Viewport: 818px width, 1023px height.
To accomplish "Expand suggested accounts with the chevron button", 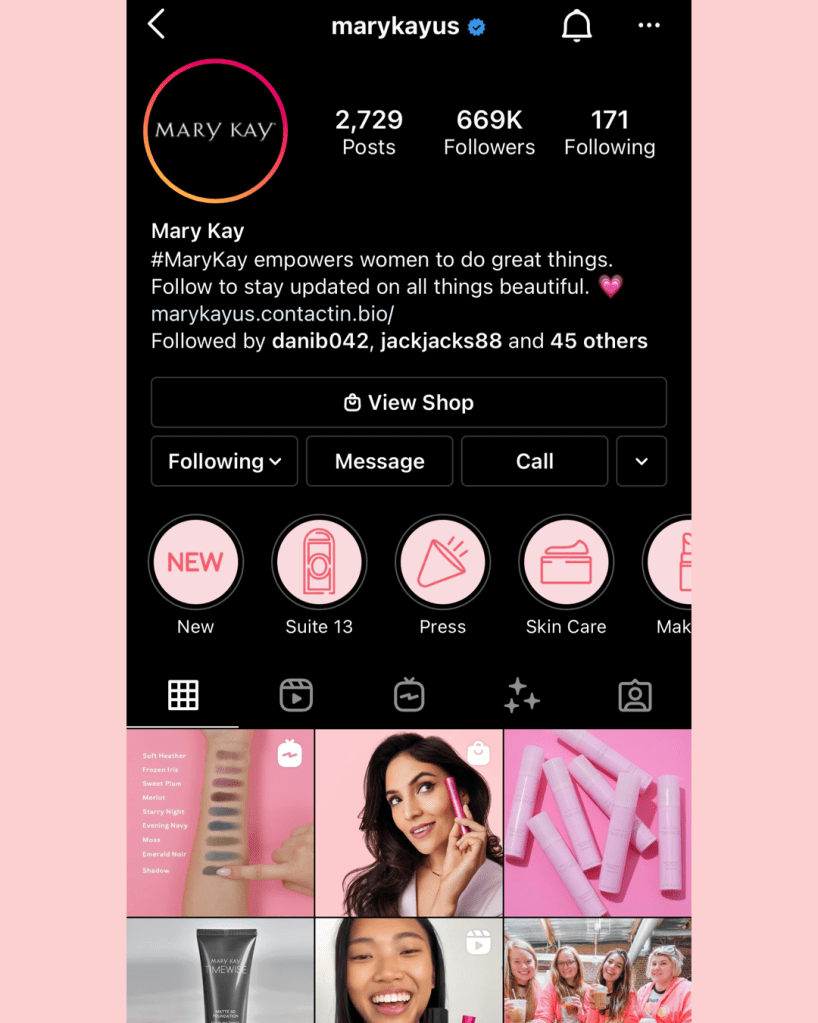I will [642, 462].
